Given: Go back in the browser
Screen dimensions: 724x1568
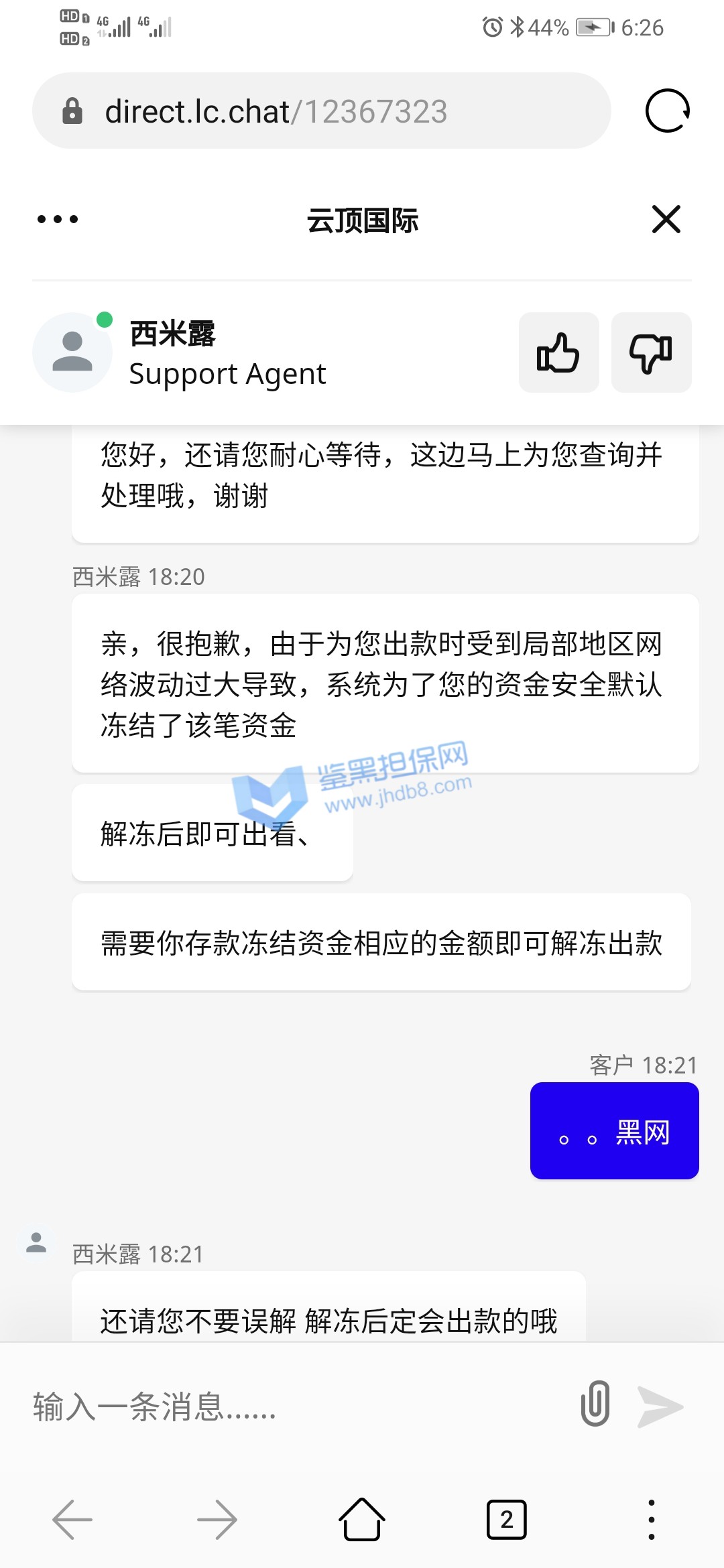Looking at the screenshot, I should 72,1520.
